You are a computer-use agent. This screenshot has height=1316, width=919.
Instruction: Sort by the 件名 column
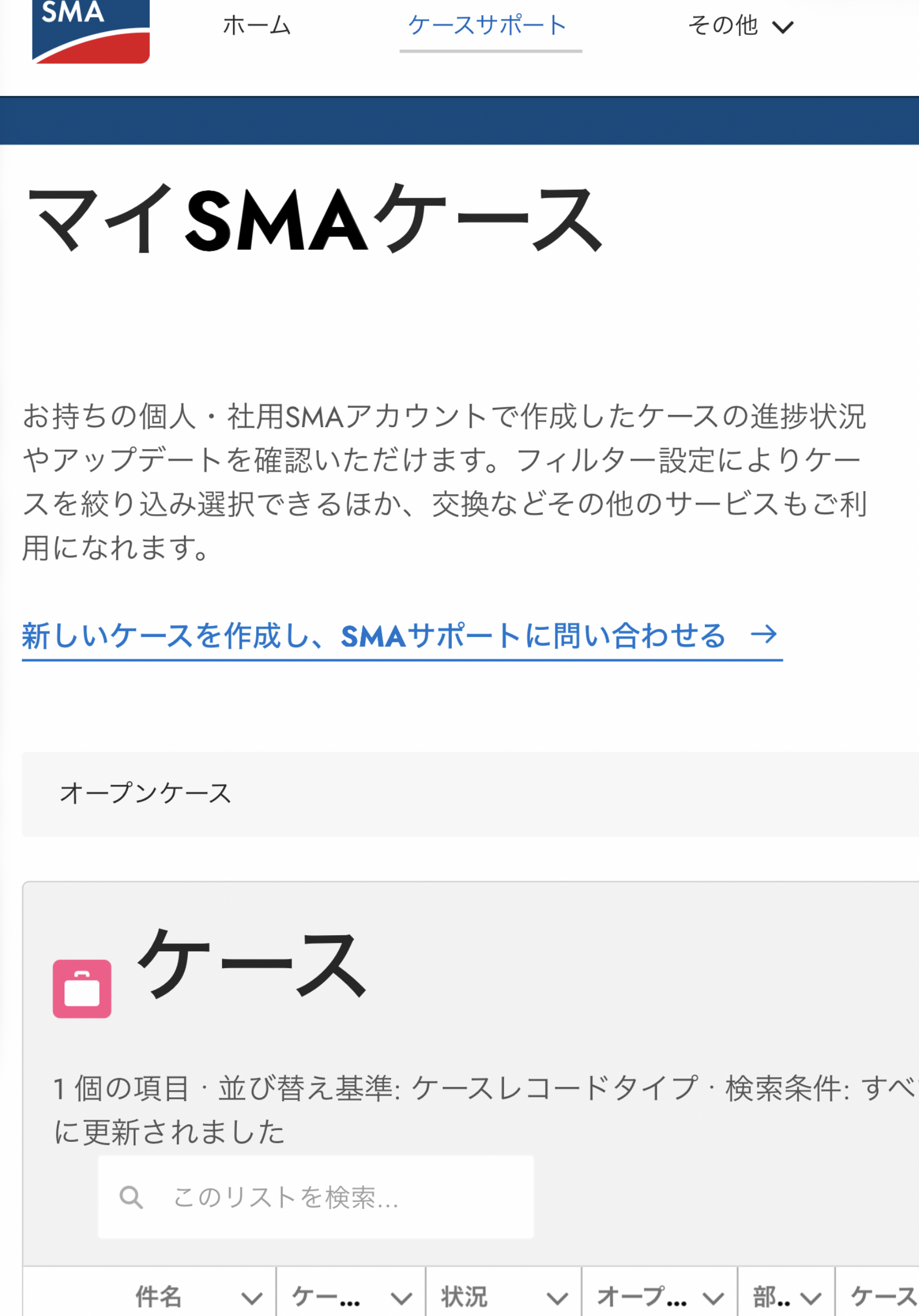click(159, 1297)
